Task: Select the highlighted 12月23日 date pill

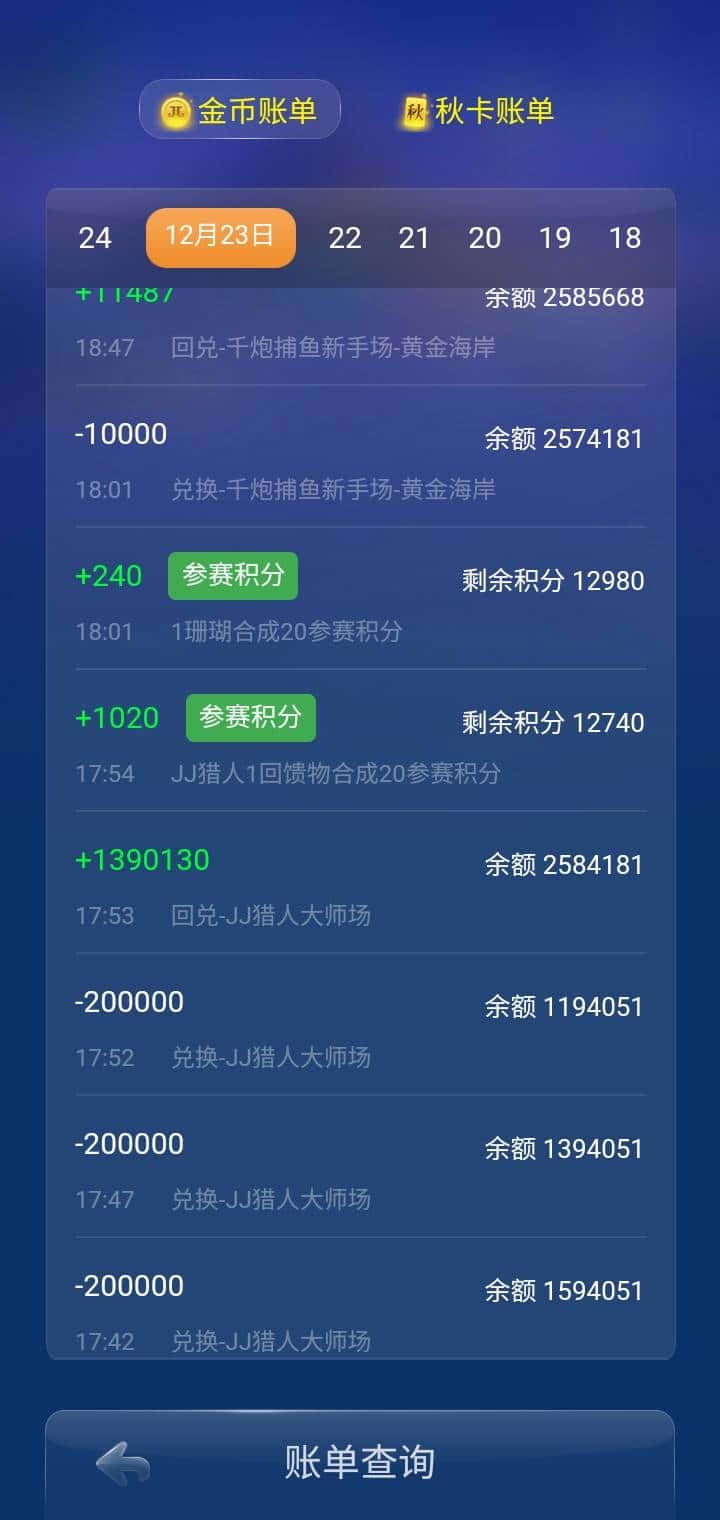Action: pos(220,237)
